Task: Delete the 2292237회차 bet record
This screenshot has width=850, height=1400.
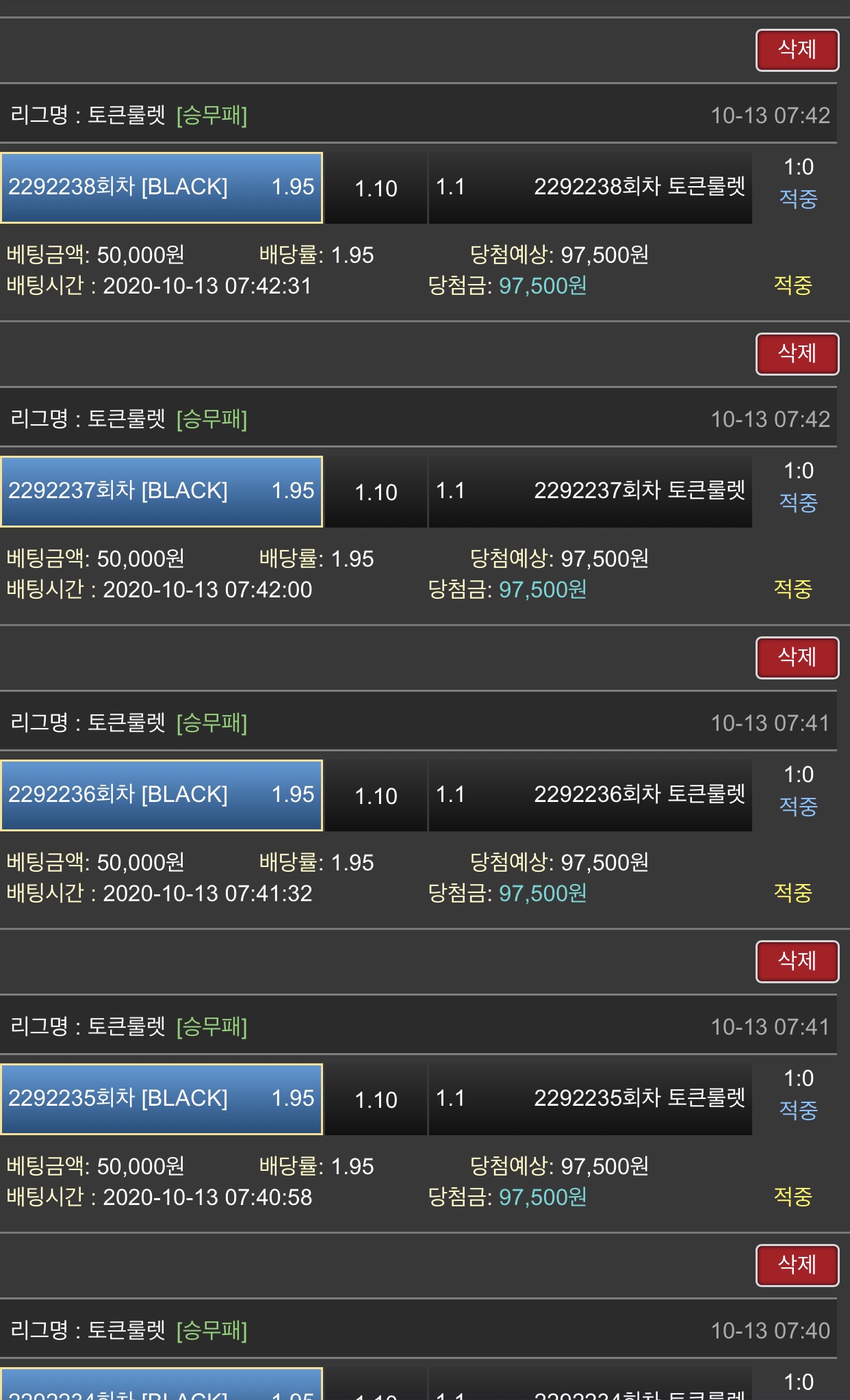Action: pyautogui.click(x=797, y=354)
